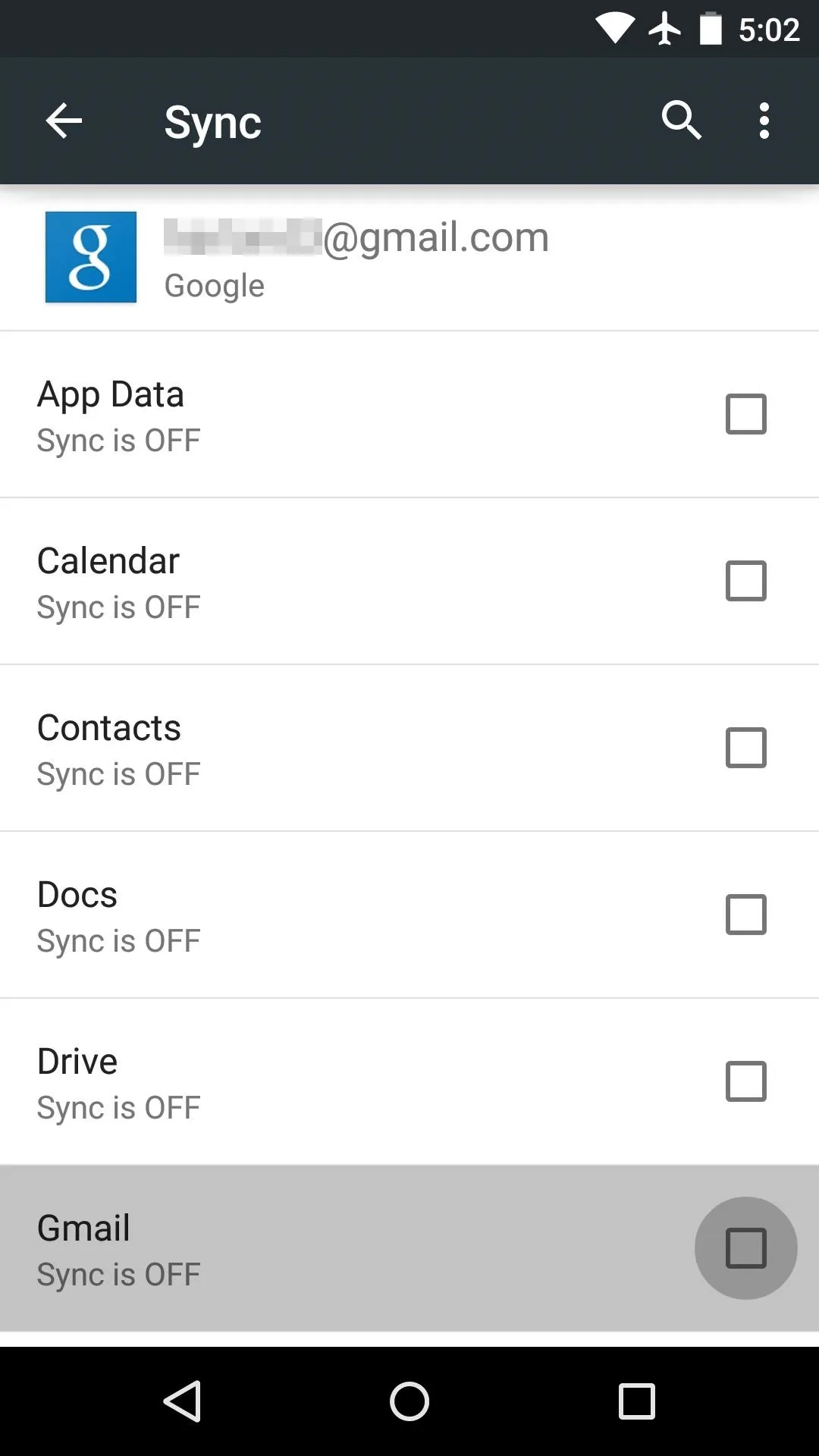Enable App Data sync checkbox
Image resolution: width=819 pixels, height=1456 pixels.
pos(746,414)
